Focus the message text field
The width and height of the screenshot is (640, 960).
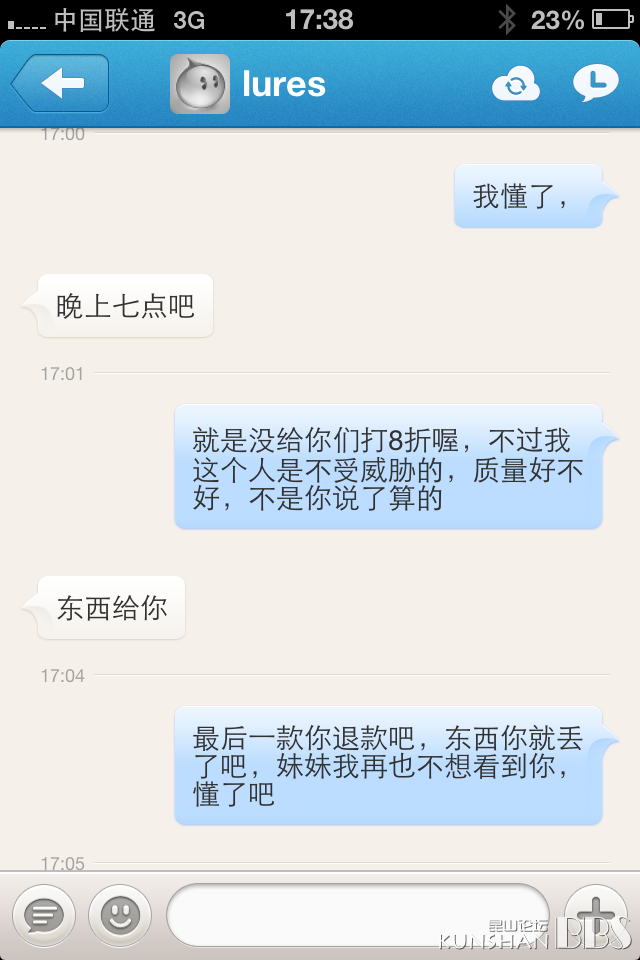(357, 914)
